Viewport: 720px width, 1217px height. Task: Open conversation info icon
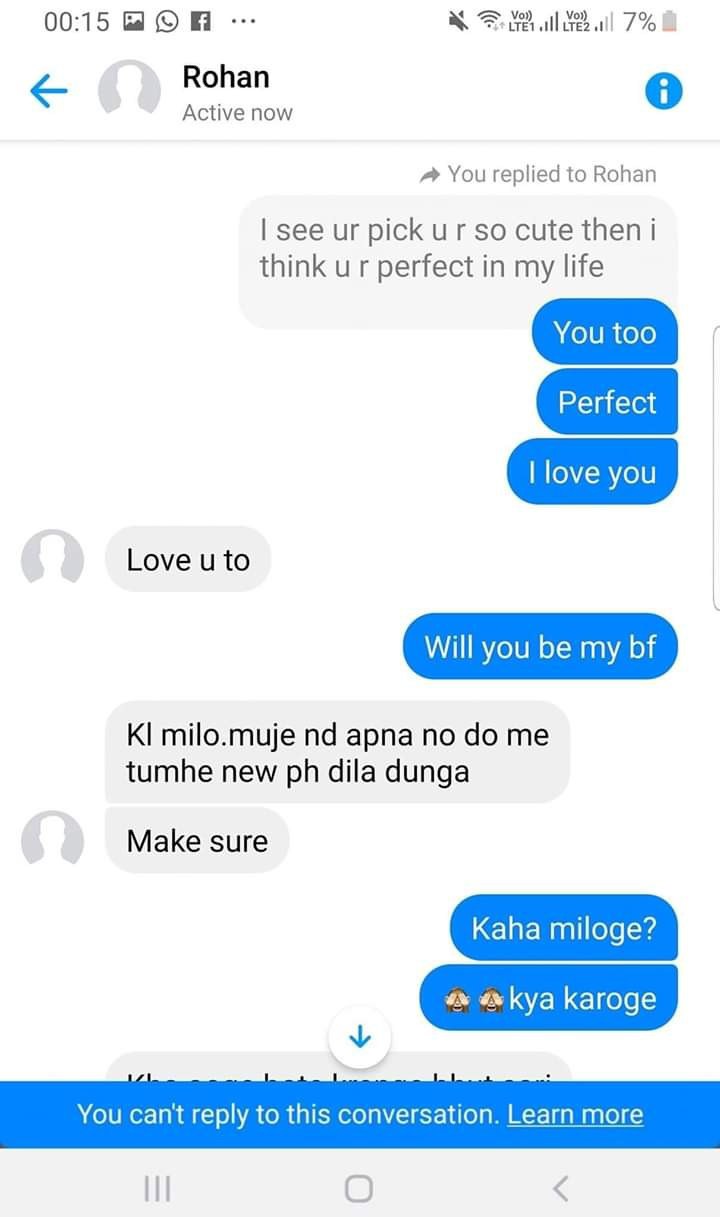664,92
